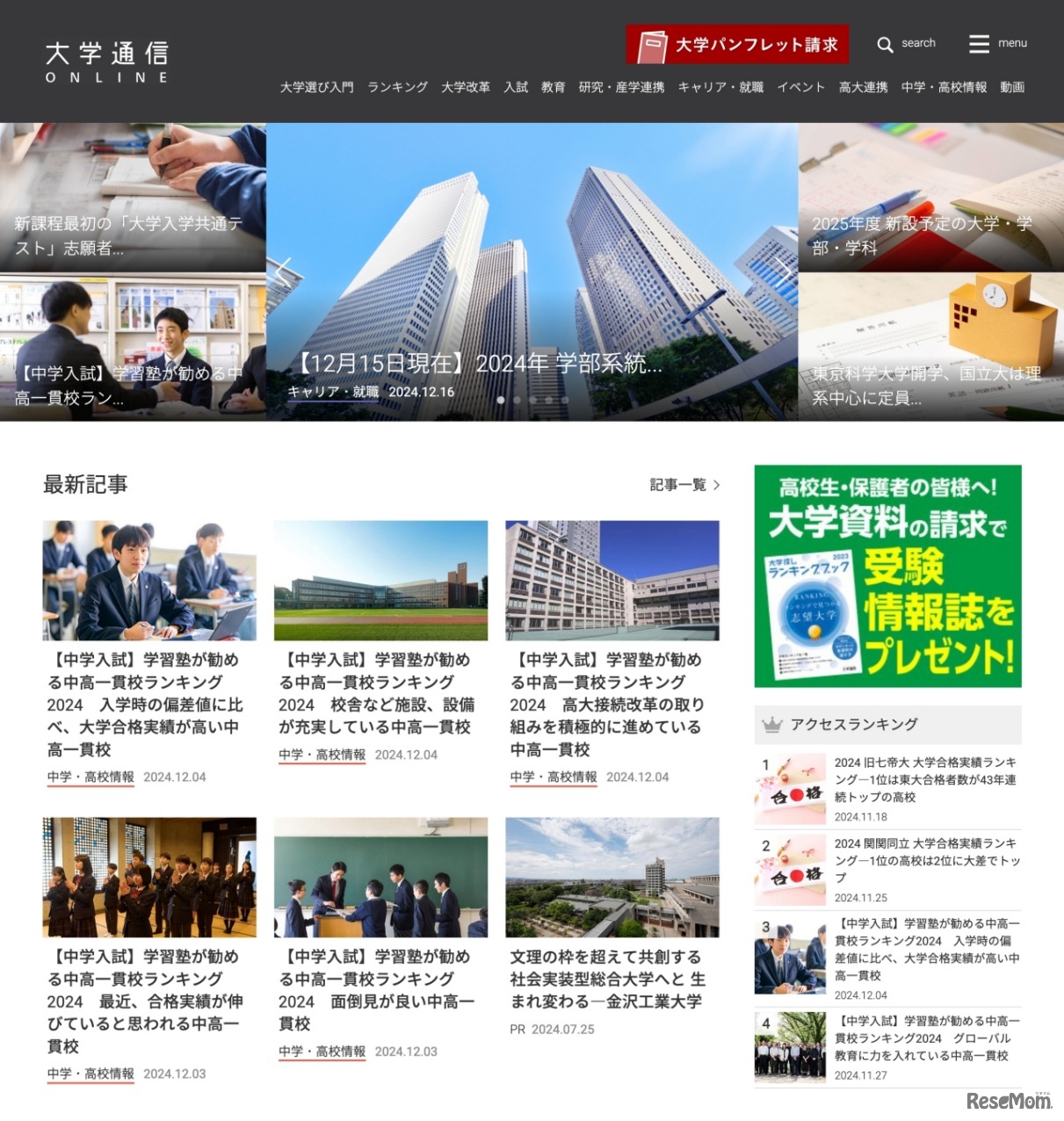Open the 大学改革 section

click(465, 87)
